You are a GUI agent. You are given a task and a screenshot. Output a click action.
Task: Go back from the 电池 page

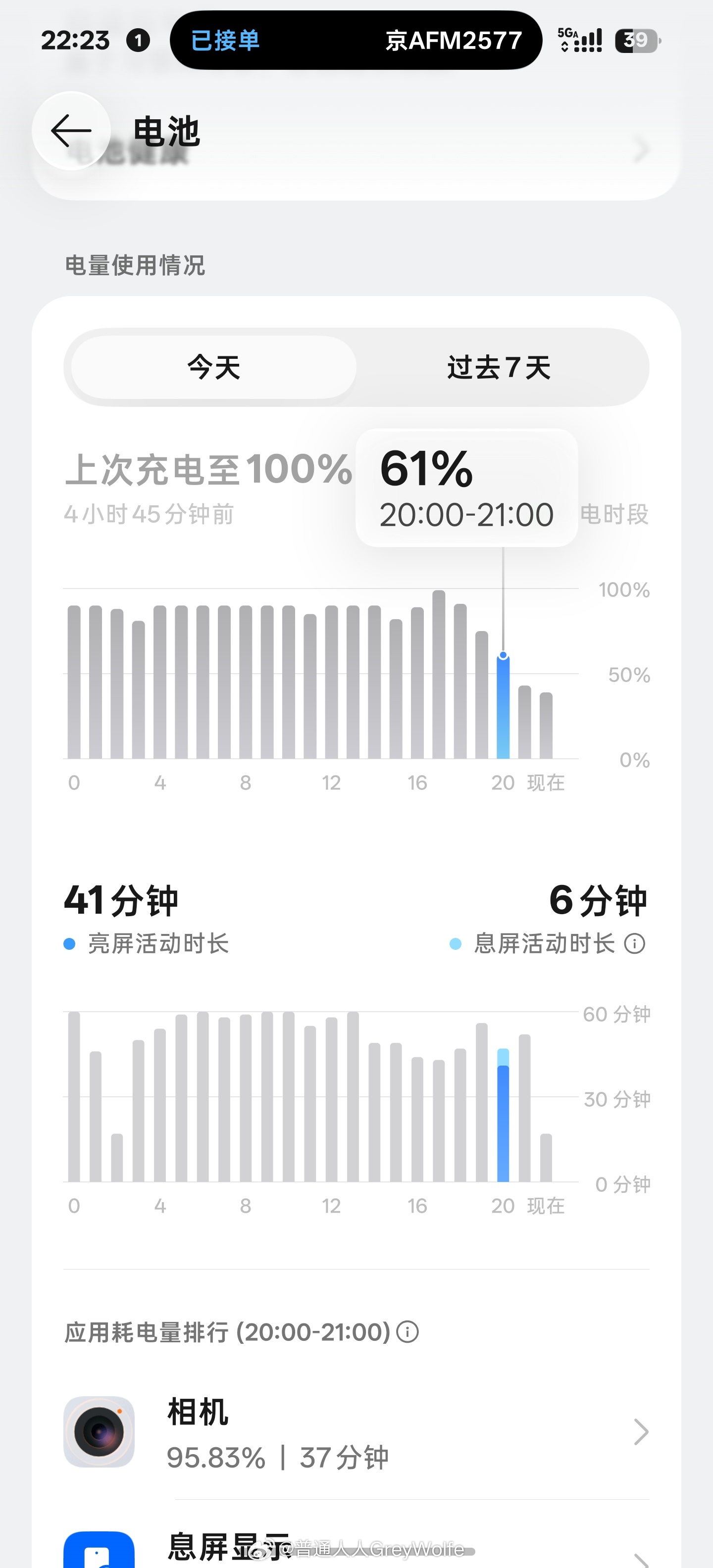[71, 131]
